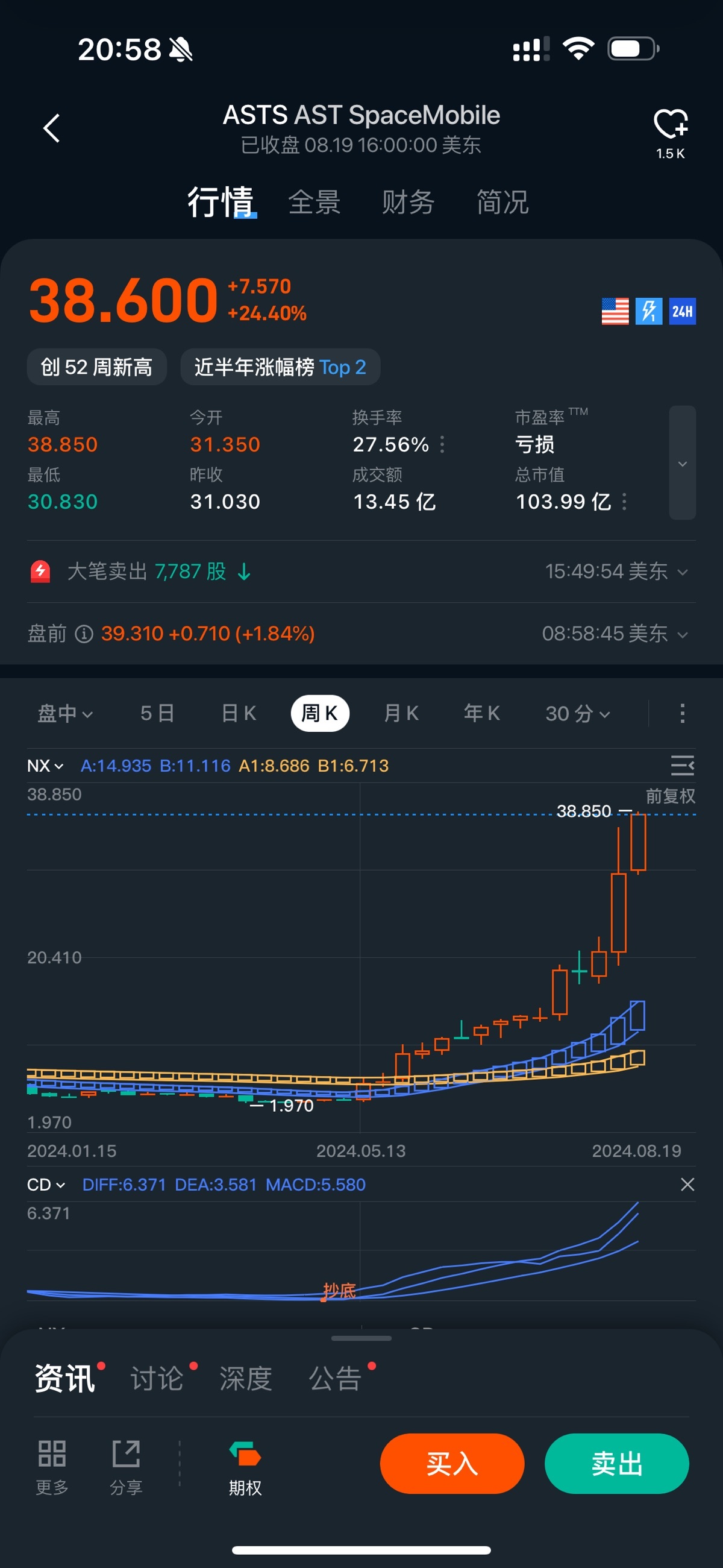
Task: Go back to the previous screen
Action: coord(52,128)
